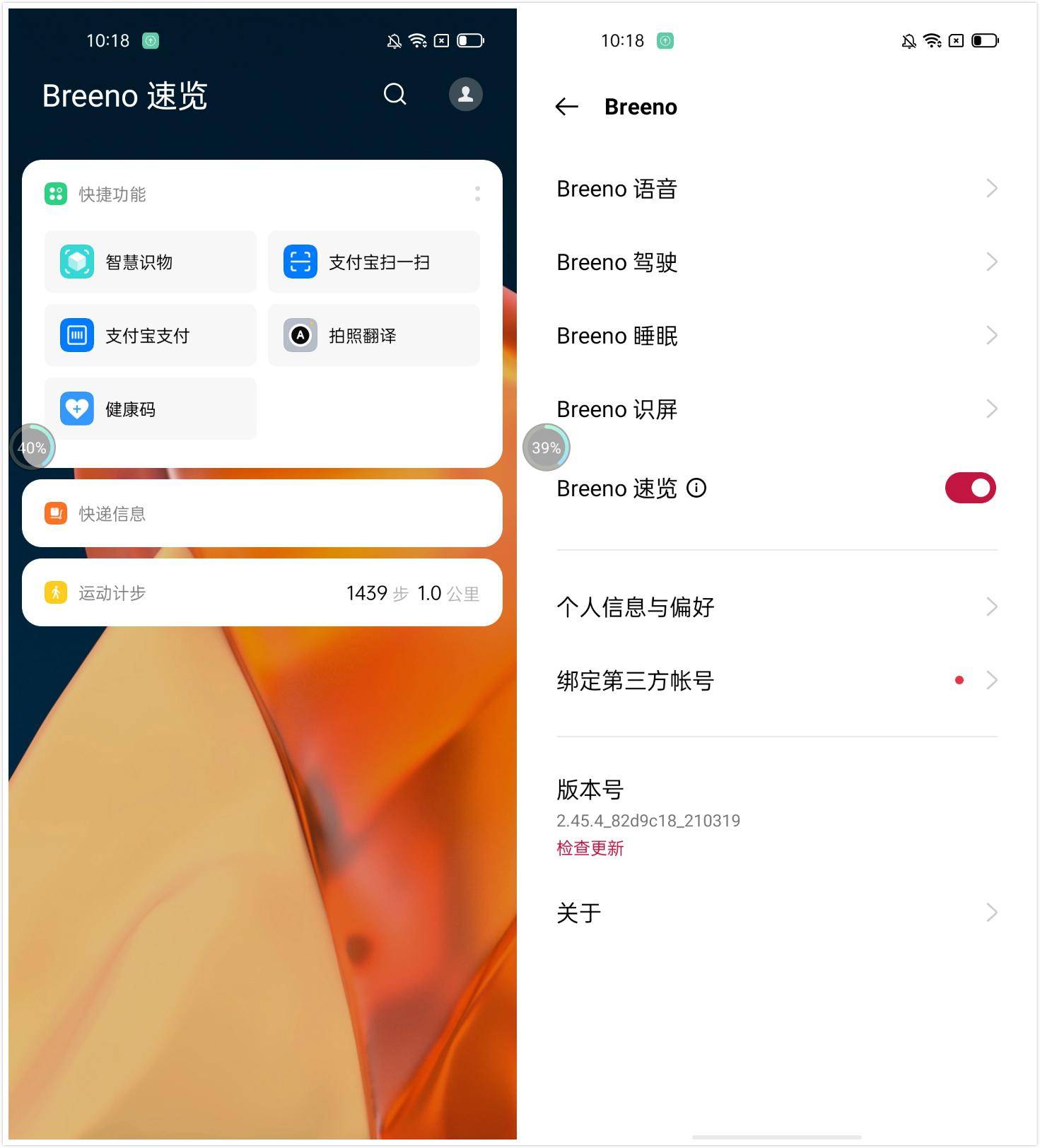Open the 运动计步 step card
This screenshot has width=1040, height=1148.
coord(262,593)
